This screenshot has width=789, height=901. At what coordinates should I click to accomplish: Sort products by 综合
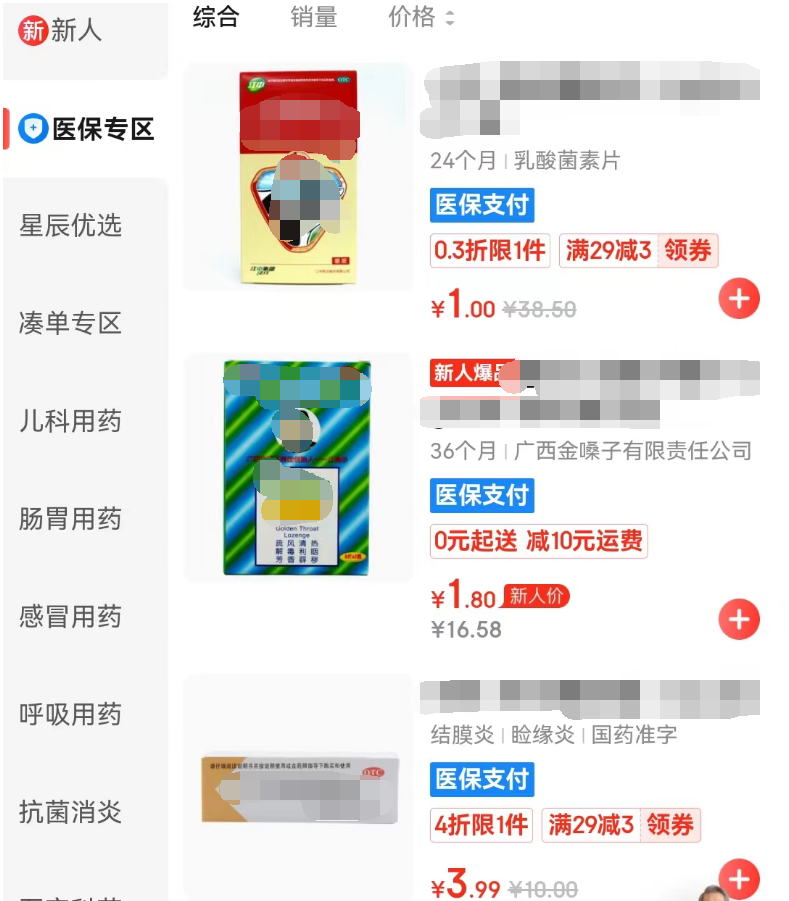click(216, 17)
